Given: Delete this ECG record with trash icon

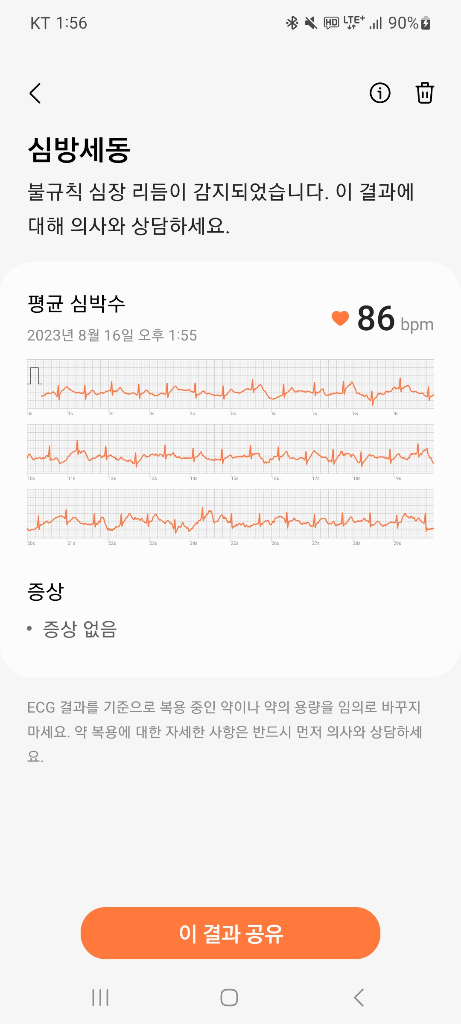Looking at the screenshot, I should (425, 93).
